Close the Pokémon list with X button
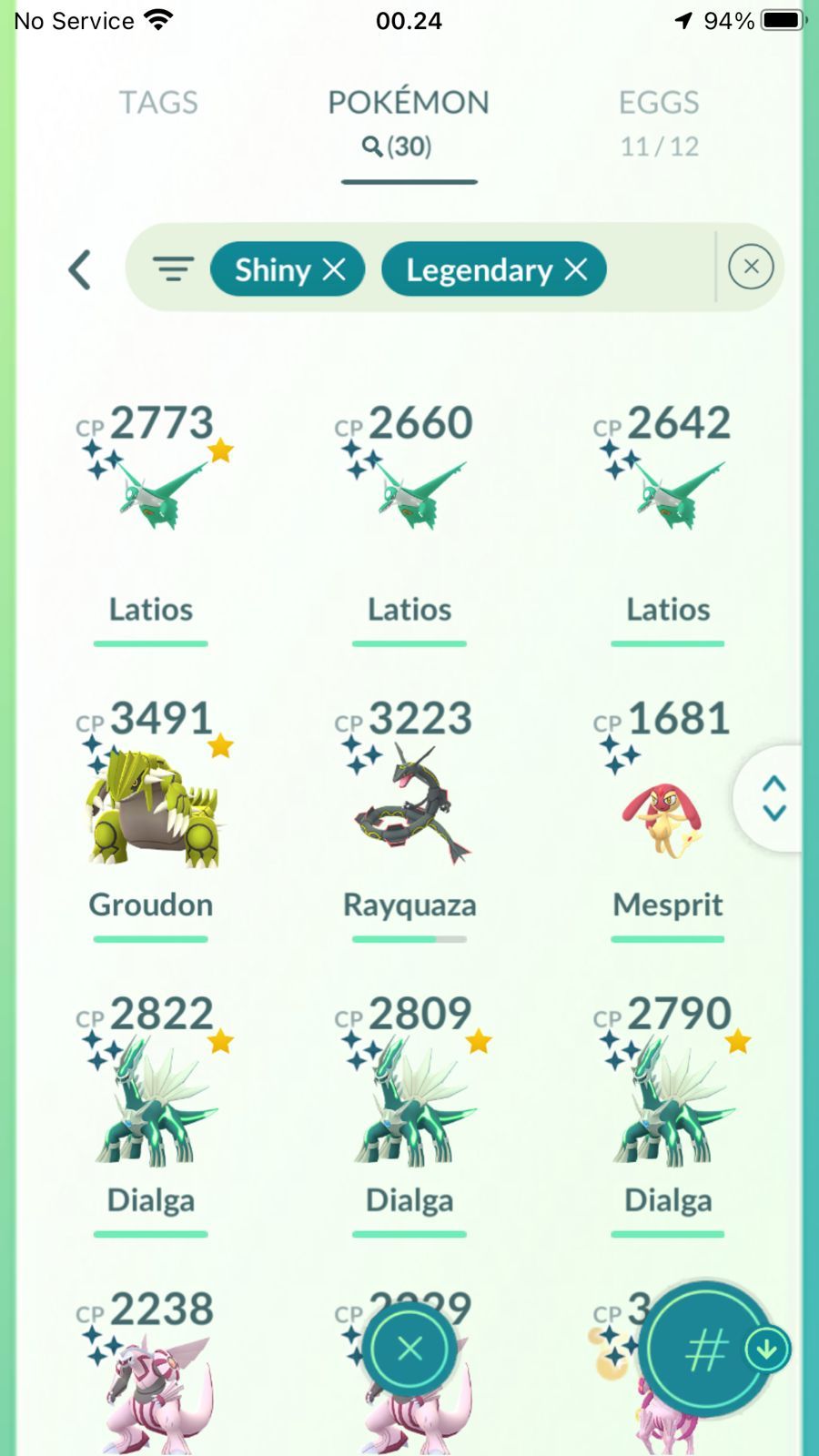The width and height of the screenshot is (819, 1456). pos(409,1349)
